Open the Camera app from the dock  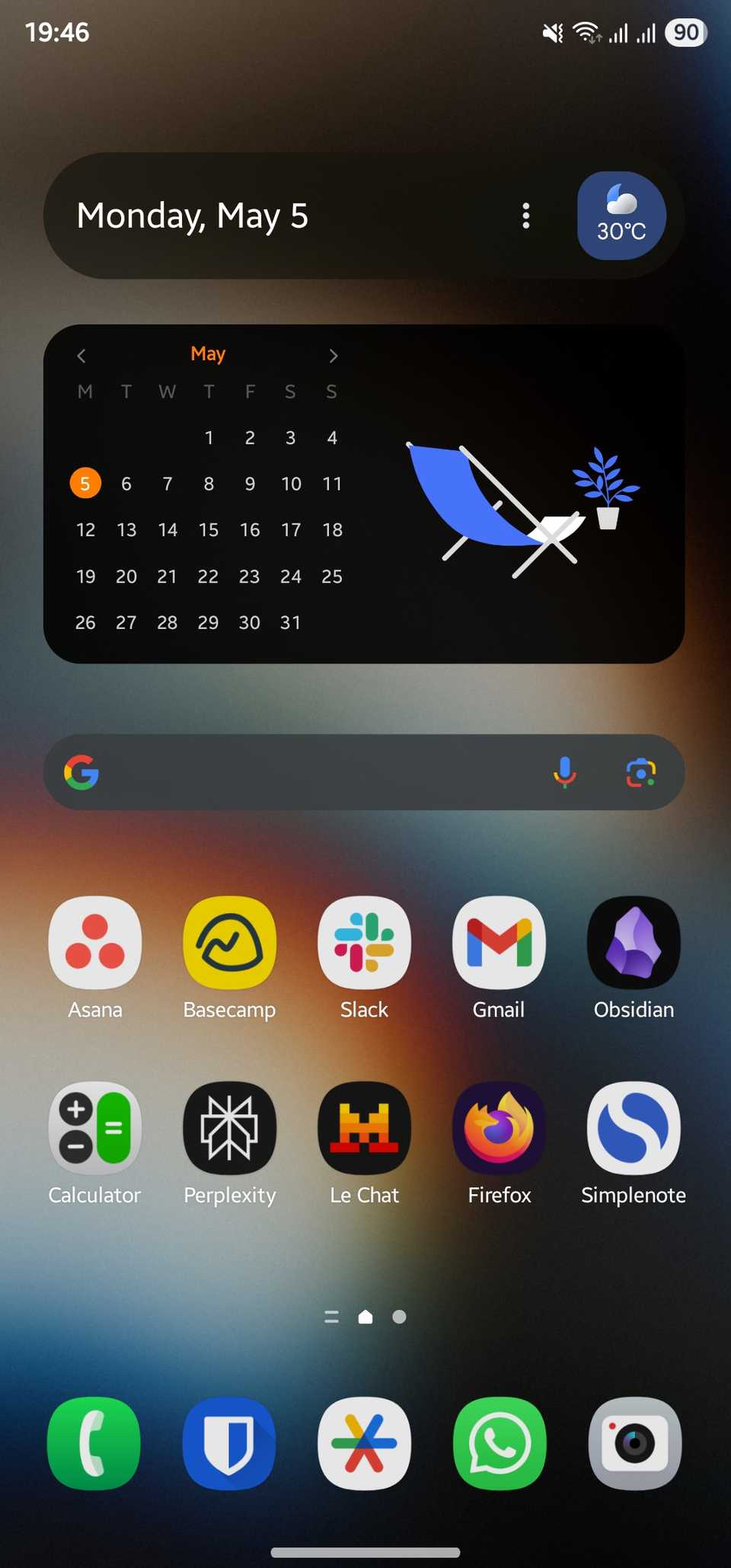pos(634,1443)
